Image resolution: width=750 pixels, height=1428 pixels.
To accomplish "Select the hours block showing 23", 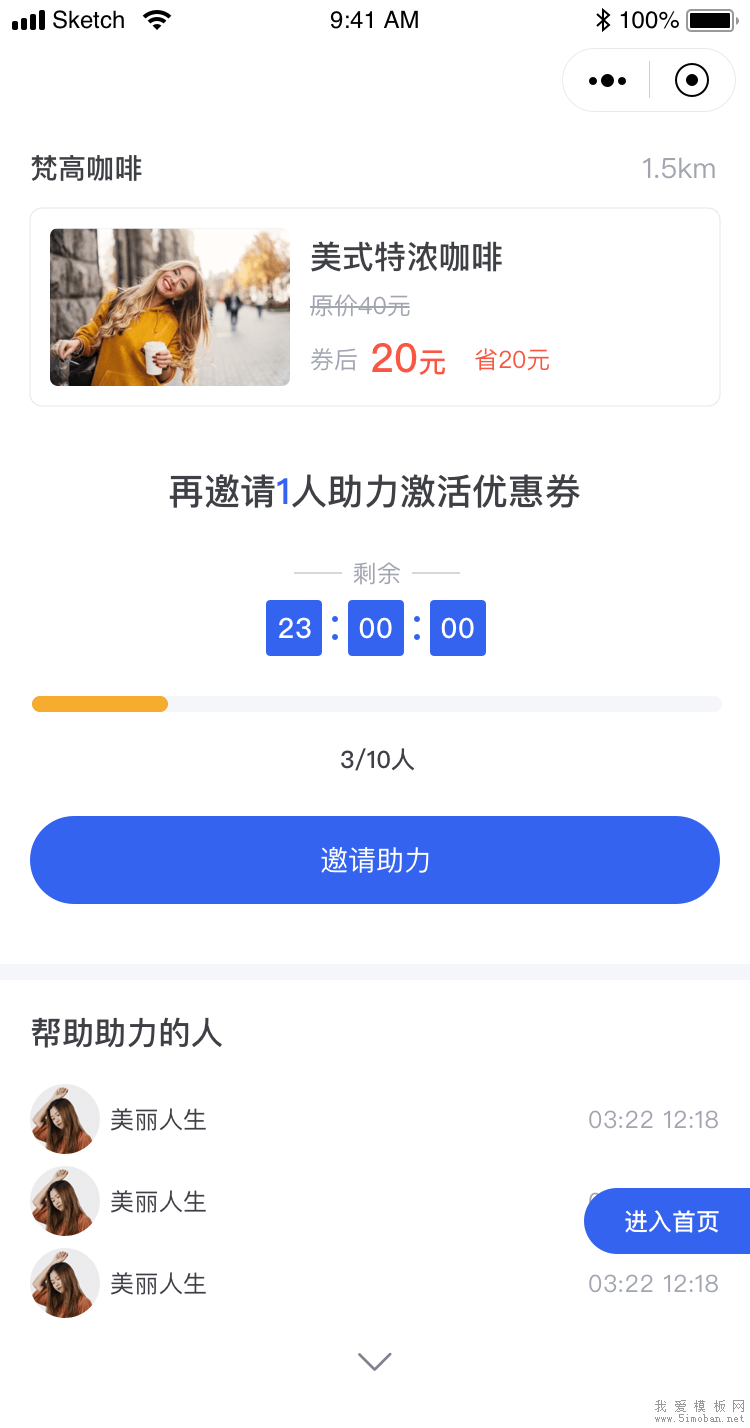I will (x=293, y=628).
